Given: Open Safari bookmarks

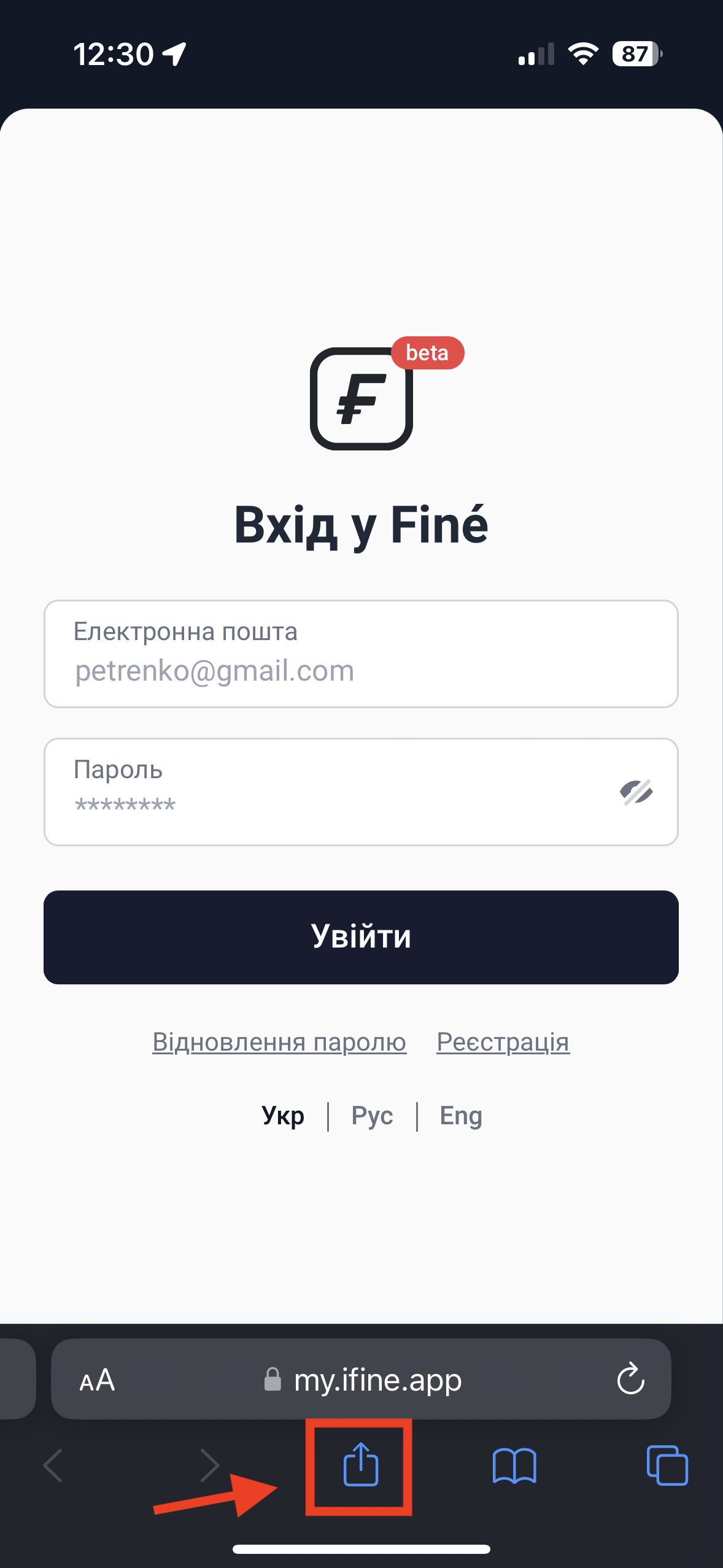Looking at the screenshot, I should point(514,1466).
